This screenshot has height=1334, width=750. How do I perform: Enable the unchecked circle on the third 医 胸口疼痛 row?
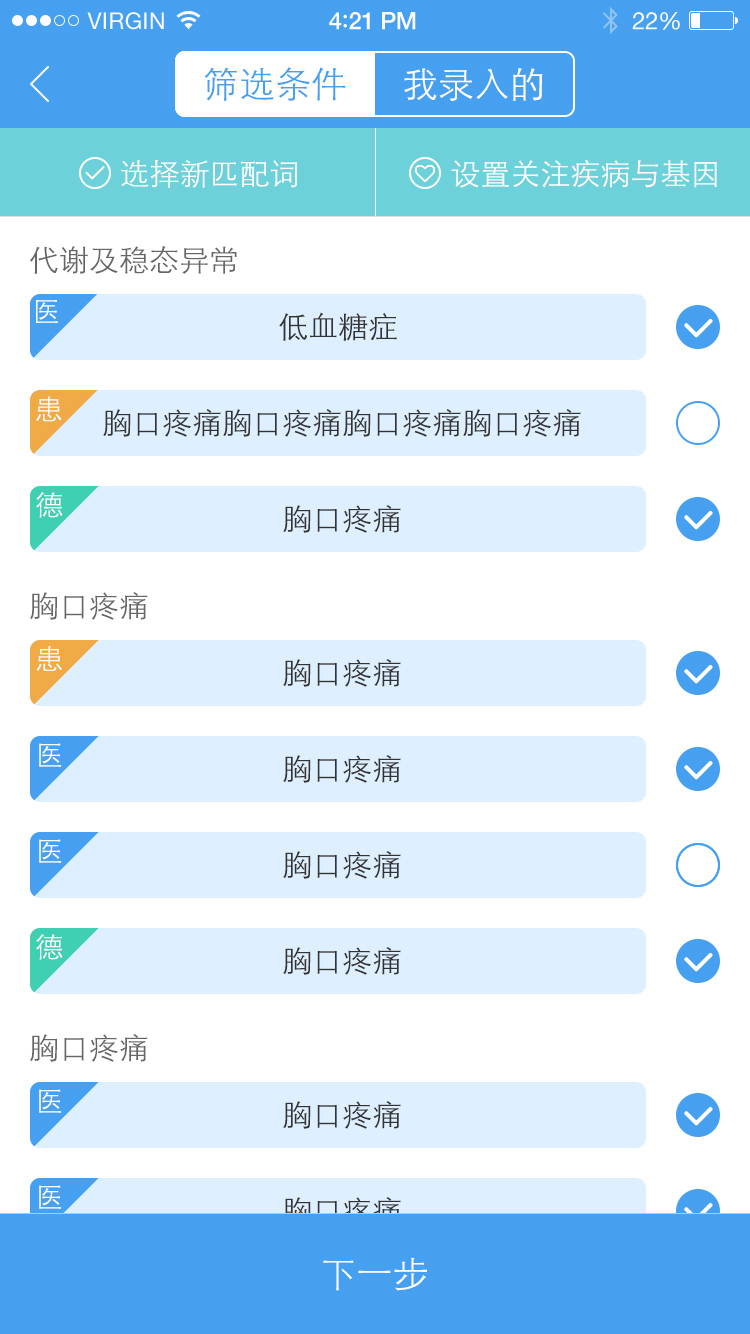[x=697, y=865]
